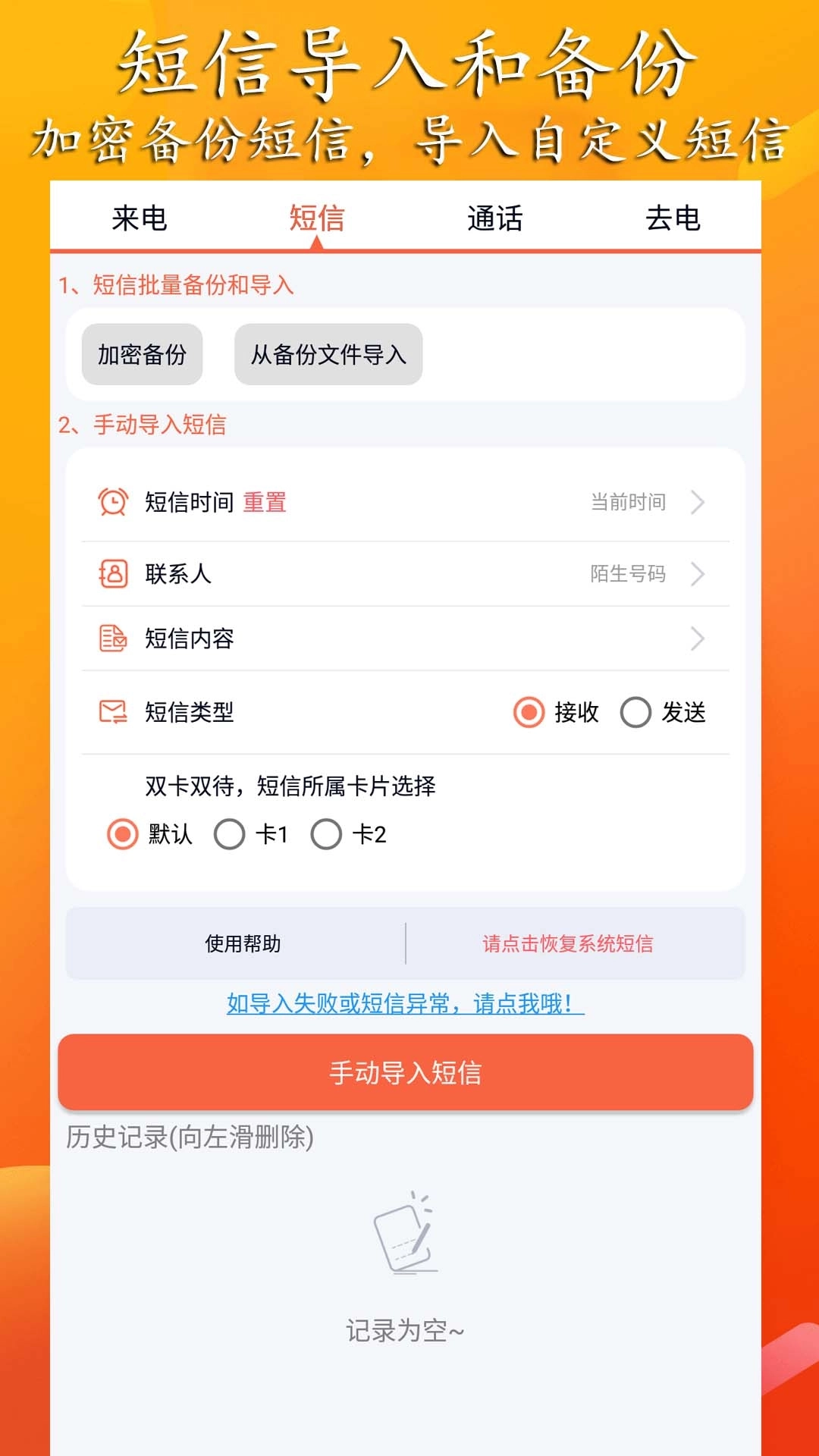Click 请点击恢复系统短信
The image size is (819, 1456).
click(x=569, y=943)
